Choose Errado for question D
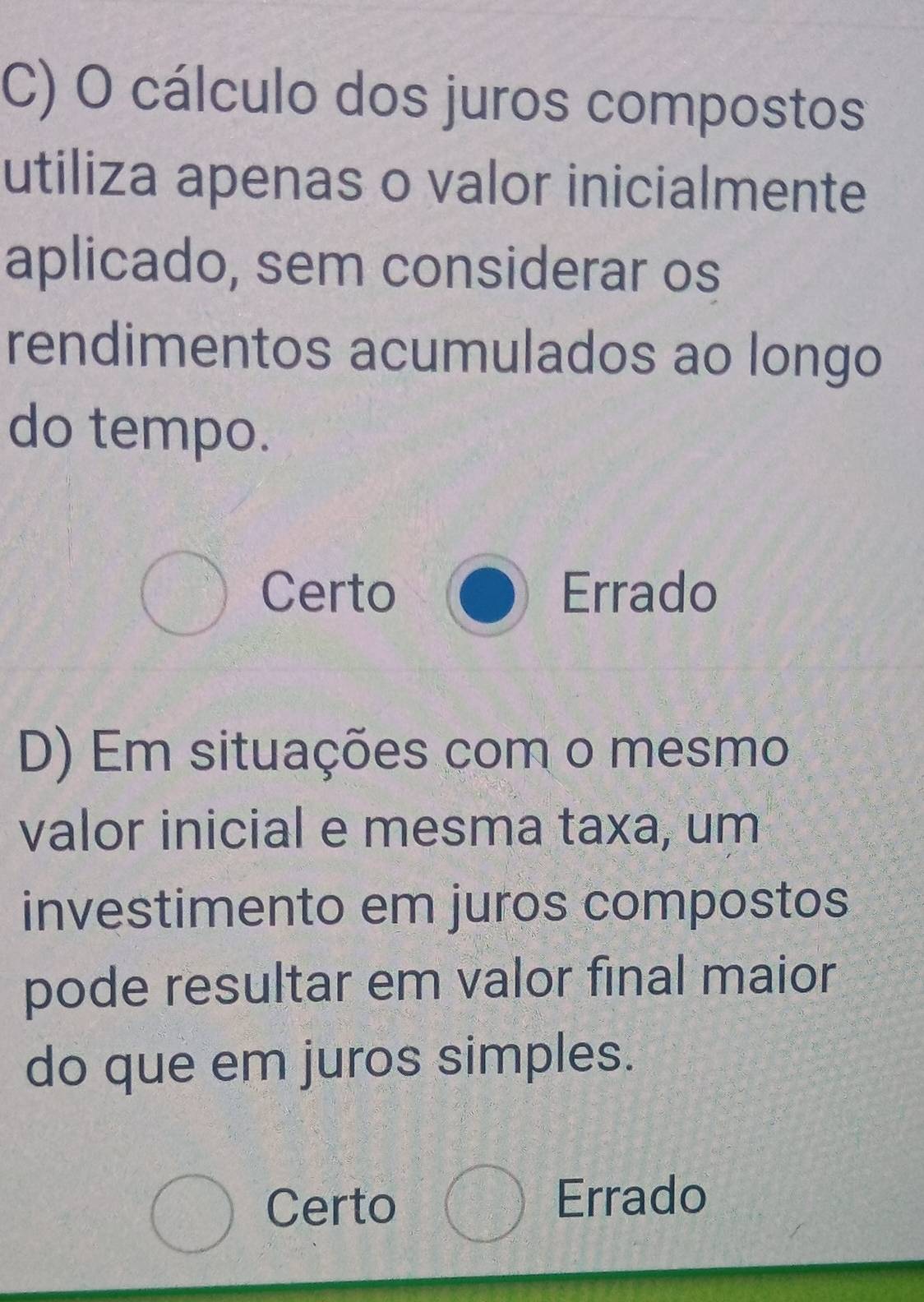Viewport: 924px width, 1302px height. pyautogui.click(x=486, y=1203)
